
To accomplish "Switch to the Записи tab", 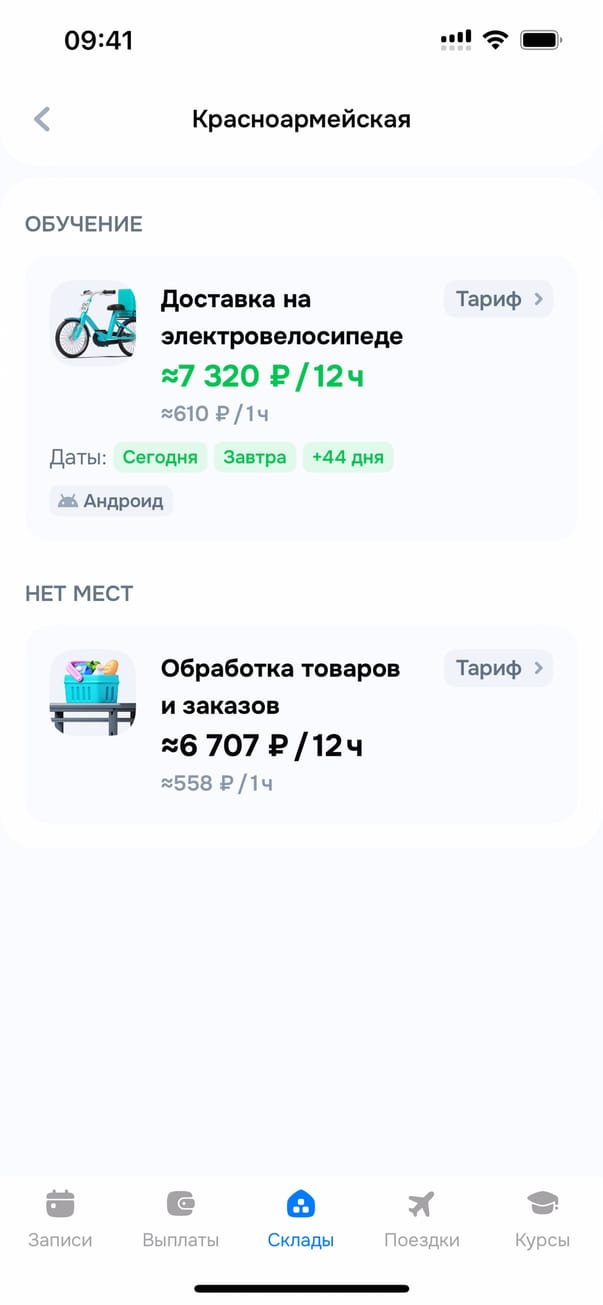I will pyautogui.click(x=60, y=1219).
